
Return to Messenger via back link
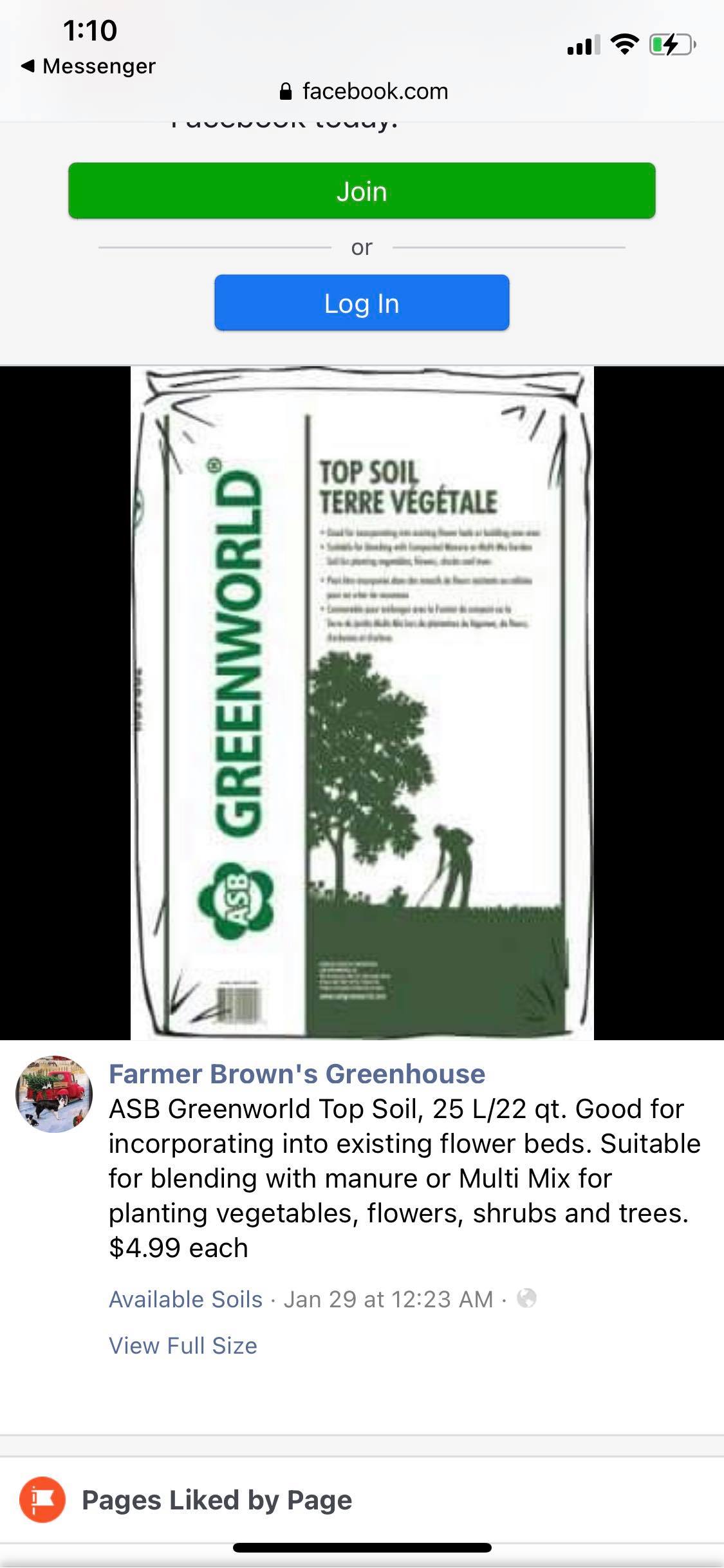point(89,66)
